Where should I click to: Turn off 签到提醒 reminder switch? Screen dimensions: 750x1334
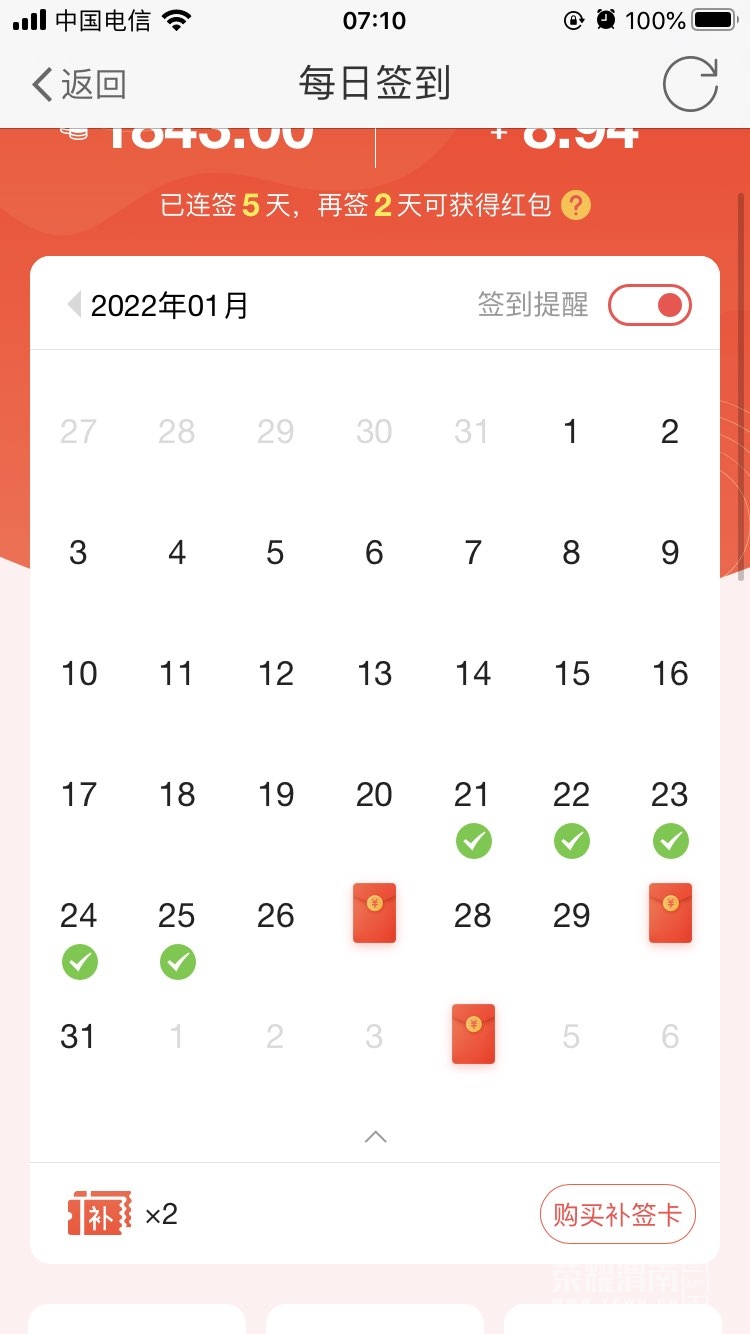[x=650, y=305]
